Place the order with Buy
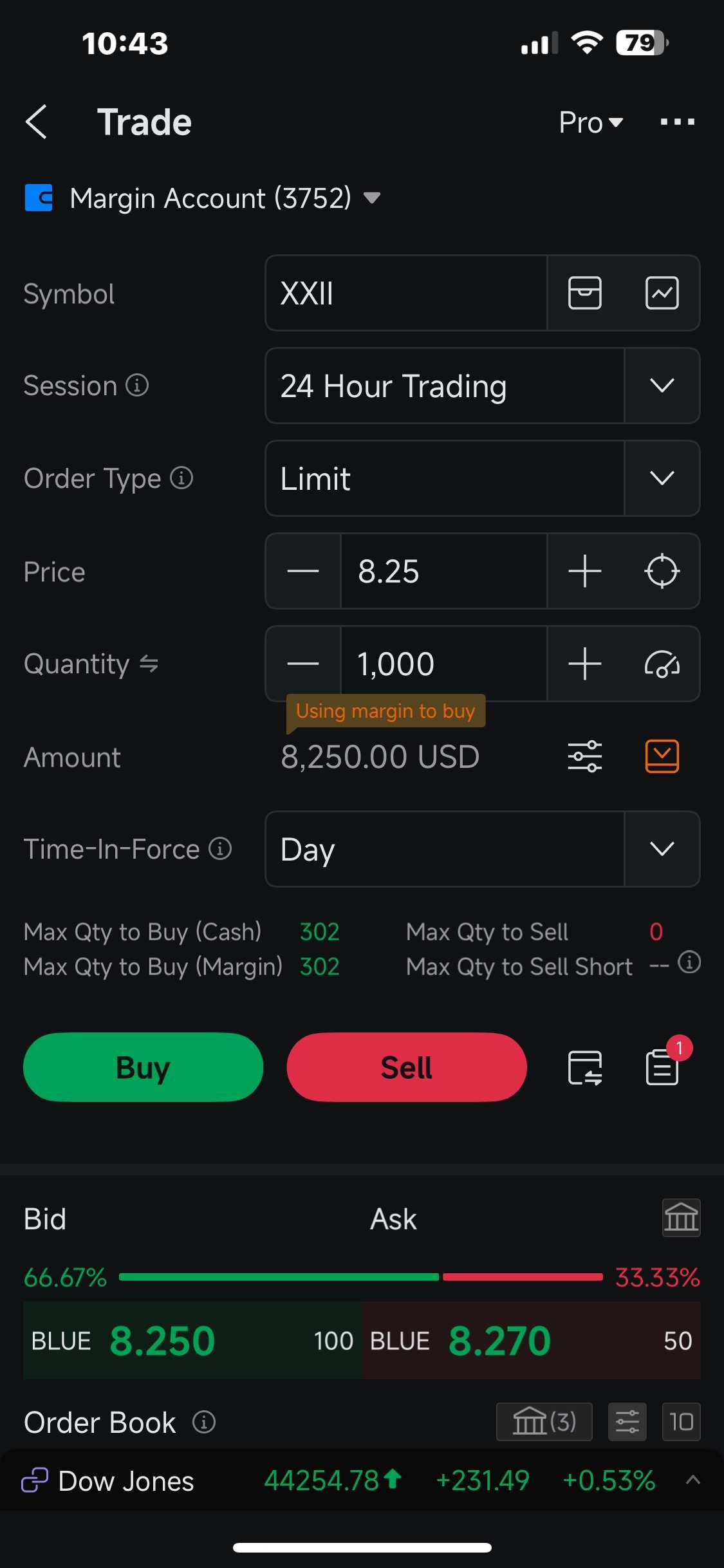This screenshot has width=724, height=1568. click(143, 1067)
